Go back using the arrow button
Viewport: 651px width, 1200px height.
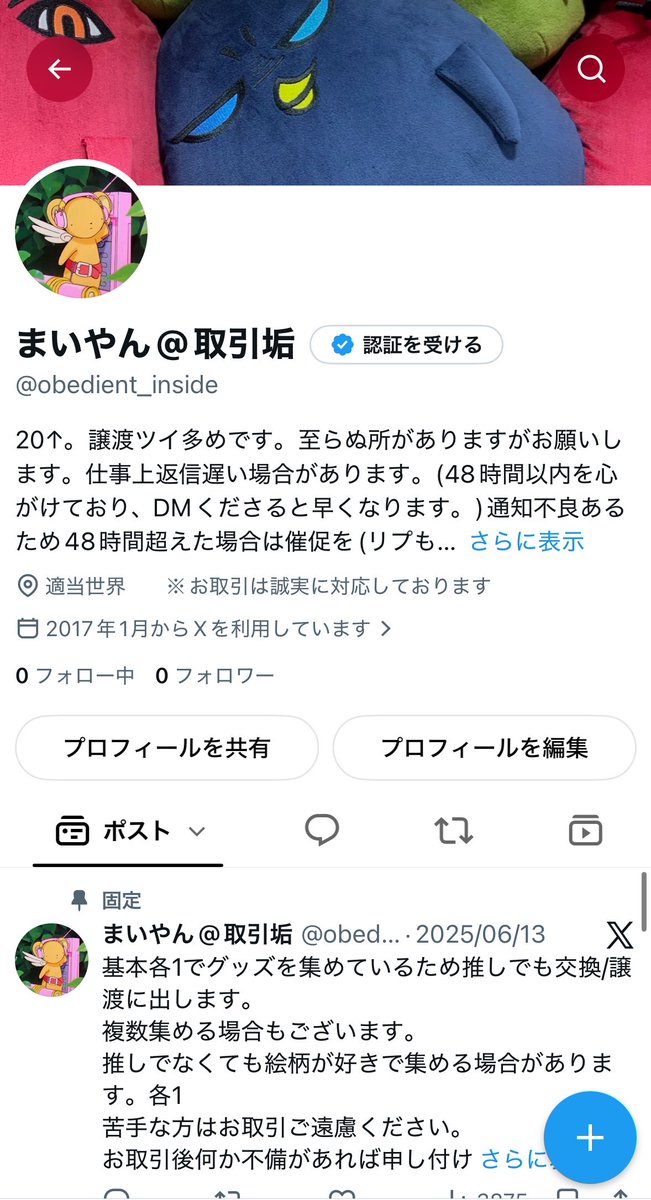pyautogui.click(x=59, y=69)
